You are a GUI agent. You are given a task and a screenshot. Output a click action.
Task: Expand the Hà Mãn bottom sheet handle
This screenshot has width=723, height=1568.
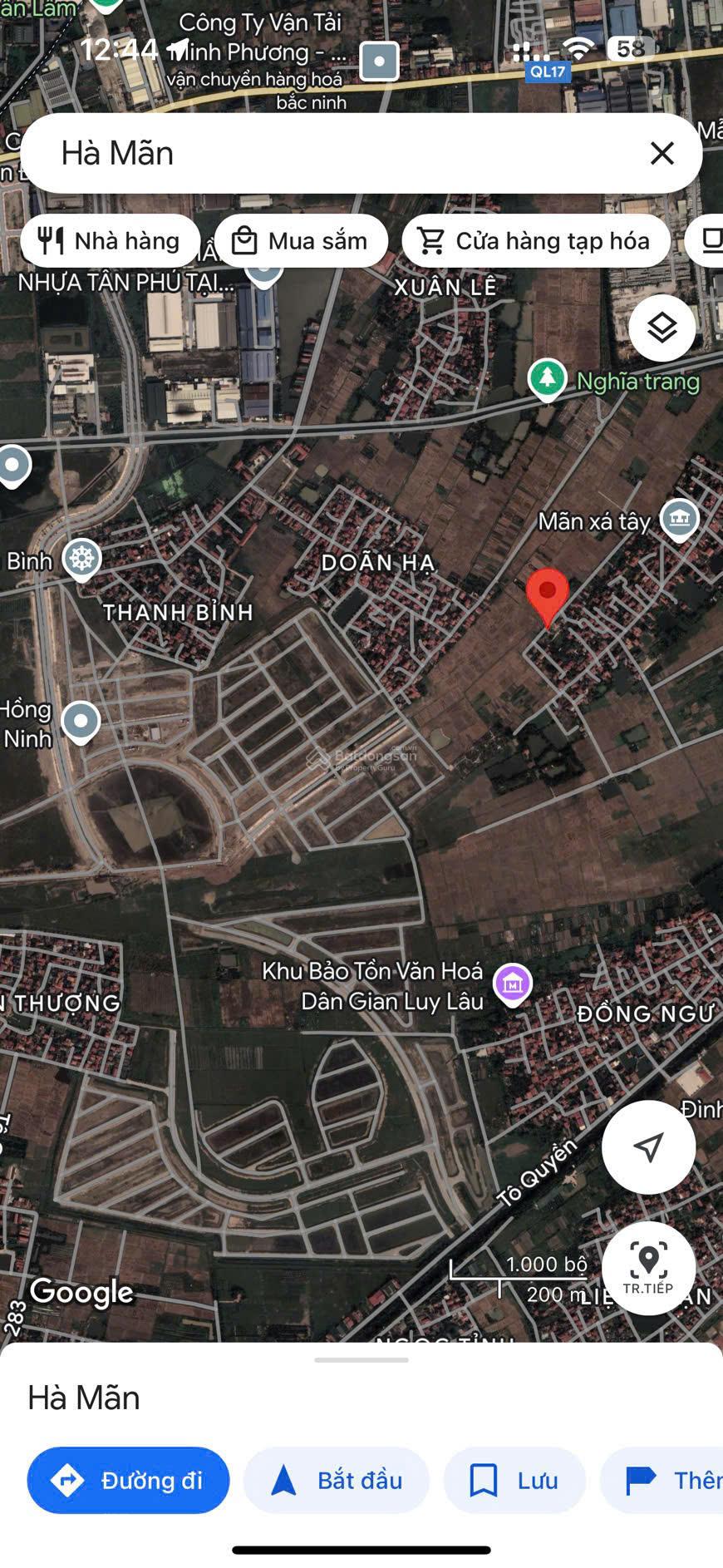pyautogui.click(x=361, y=1363)
